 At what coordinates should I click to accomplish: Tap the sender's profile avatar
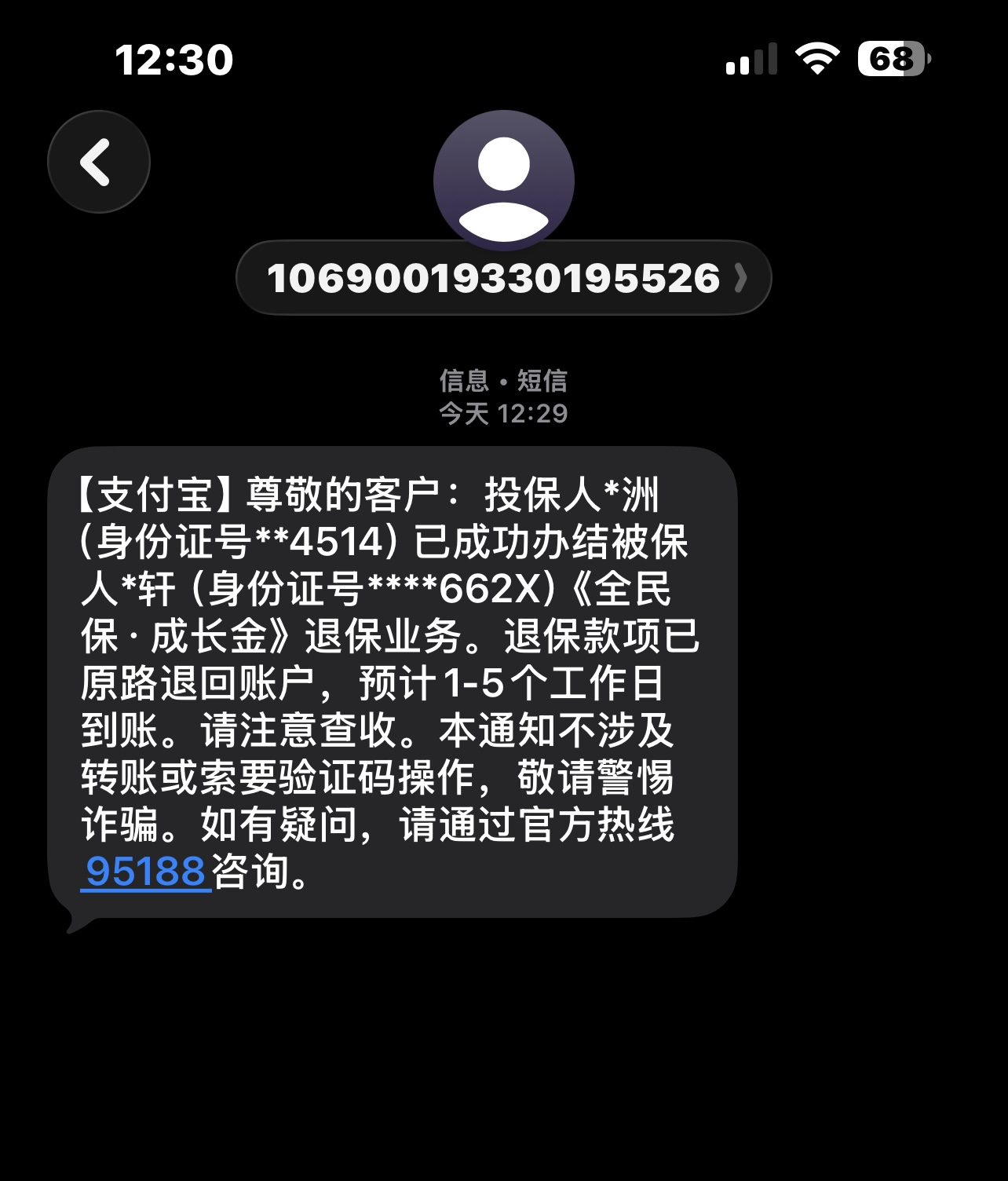pyautogui.click(x=503, y=180)
